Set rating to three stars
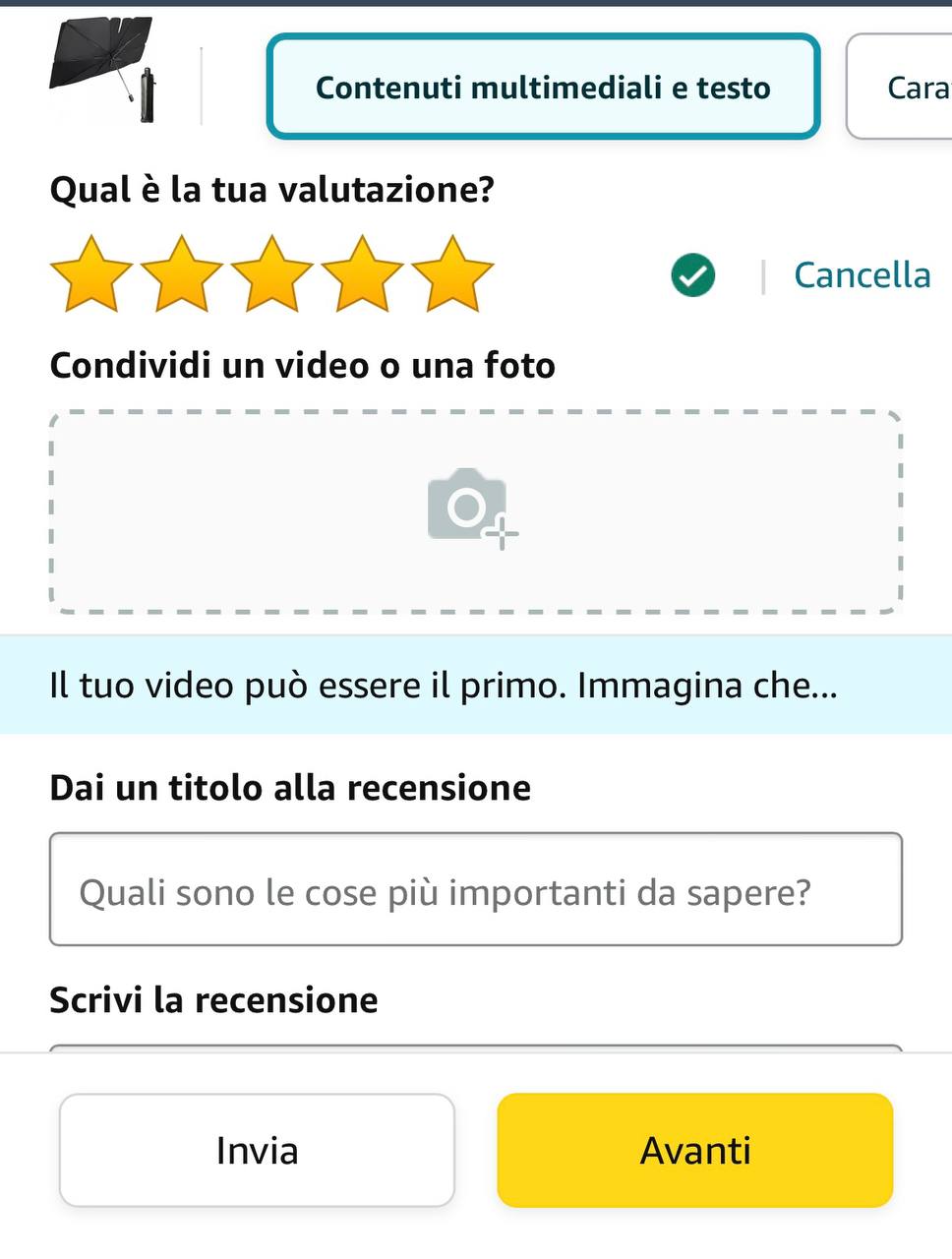Image resolution: width=952 pixels, height=1259 pixels. 272,275
